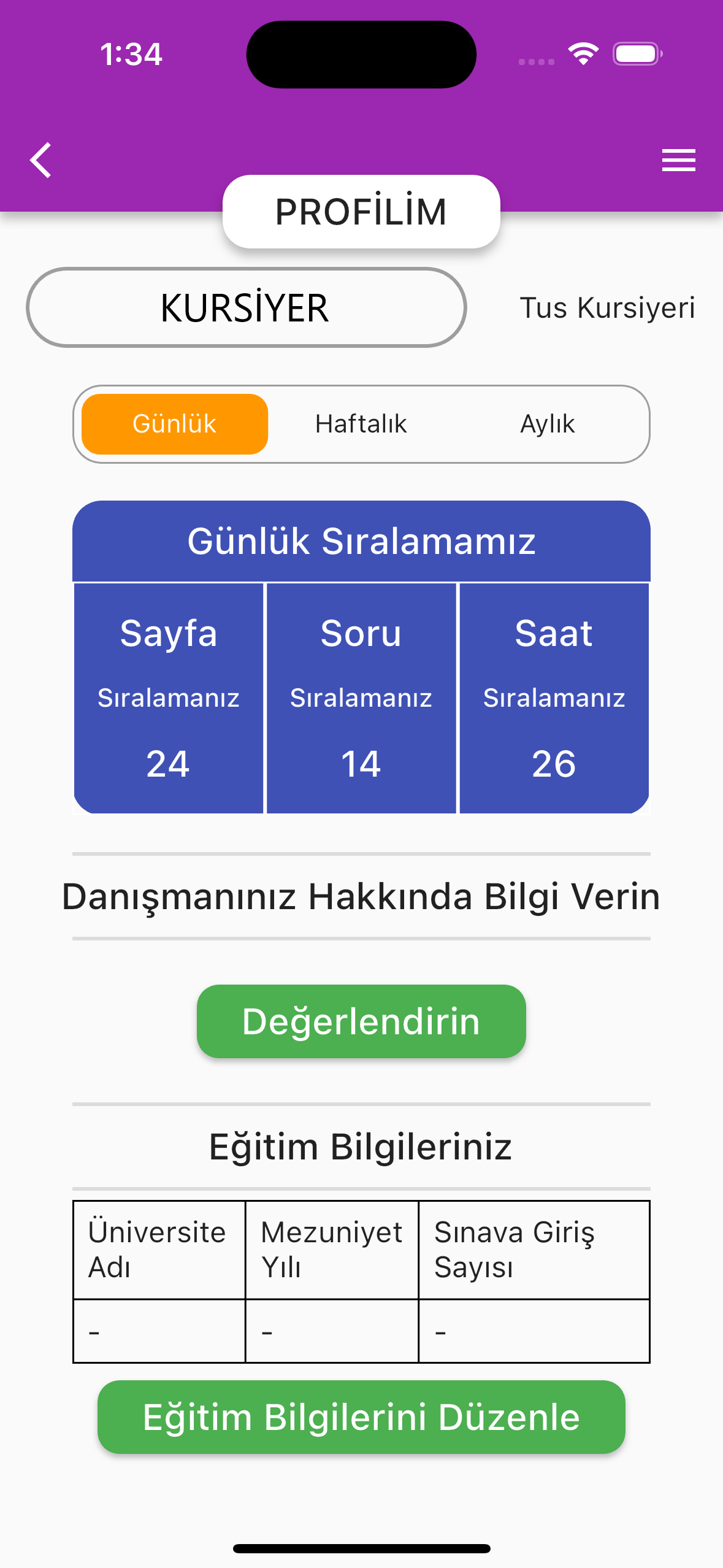The width and height of the screenshot is (723, 1568).
Task: Open Eğitim Bilgilerini Düzenle
Action: 361,1417
